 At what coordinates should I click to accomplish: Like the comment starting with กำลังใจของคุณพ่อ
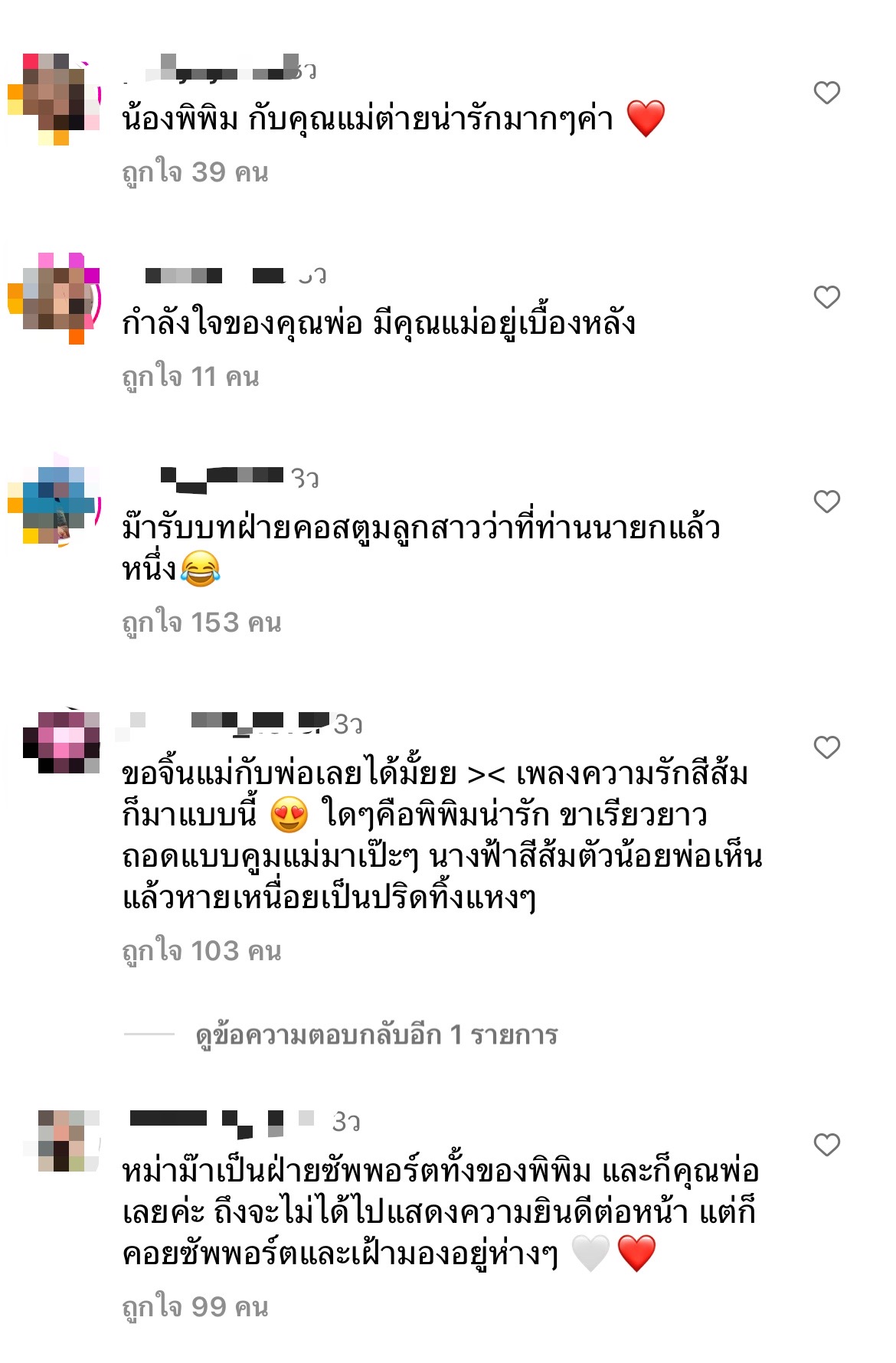826,297
